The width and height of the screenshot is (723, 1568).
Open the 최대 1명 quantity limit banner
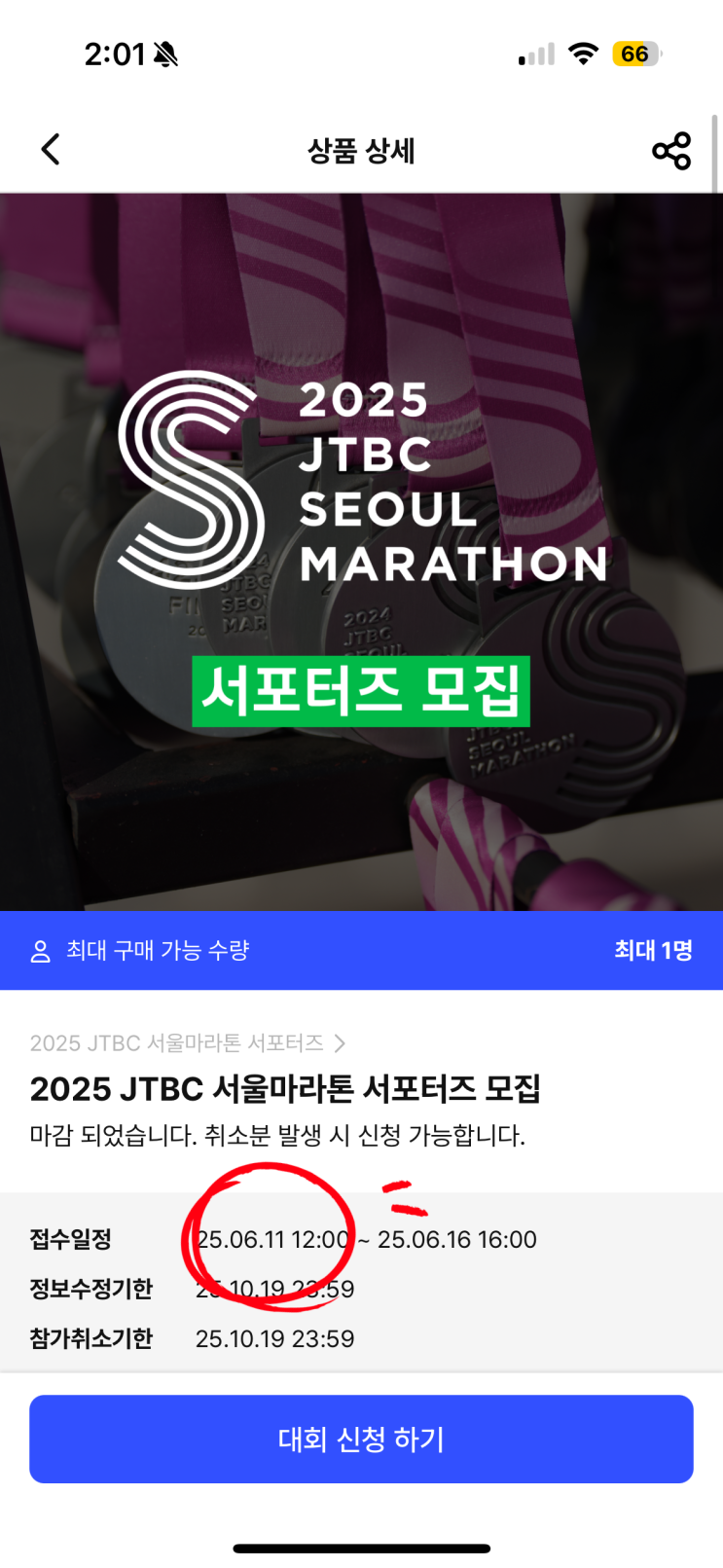coord(654,951)
